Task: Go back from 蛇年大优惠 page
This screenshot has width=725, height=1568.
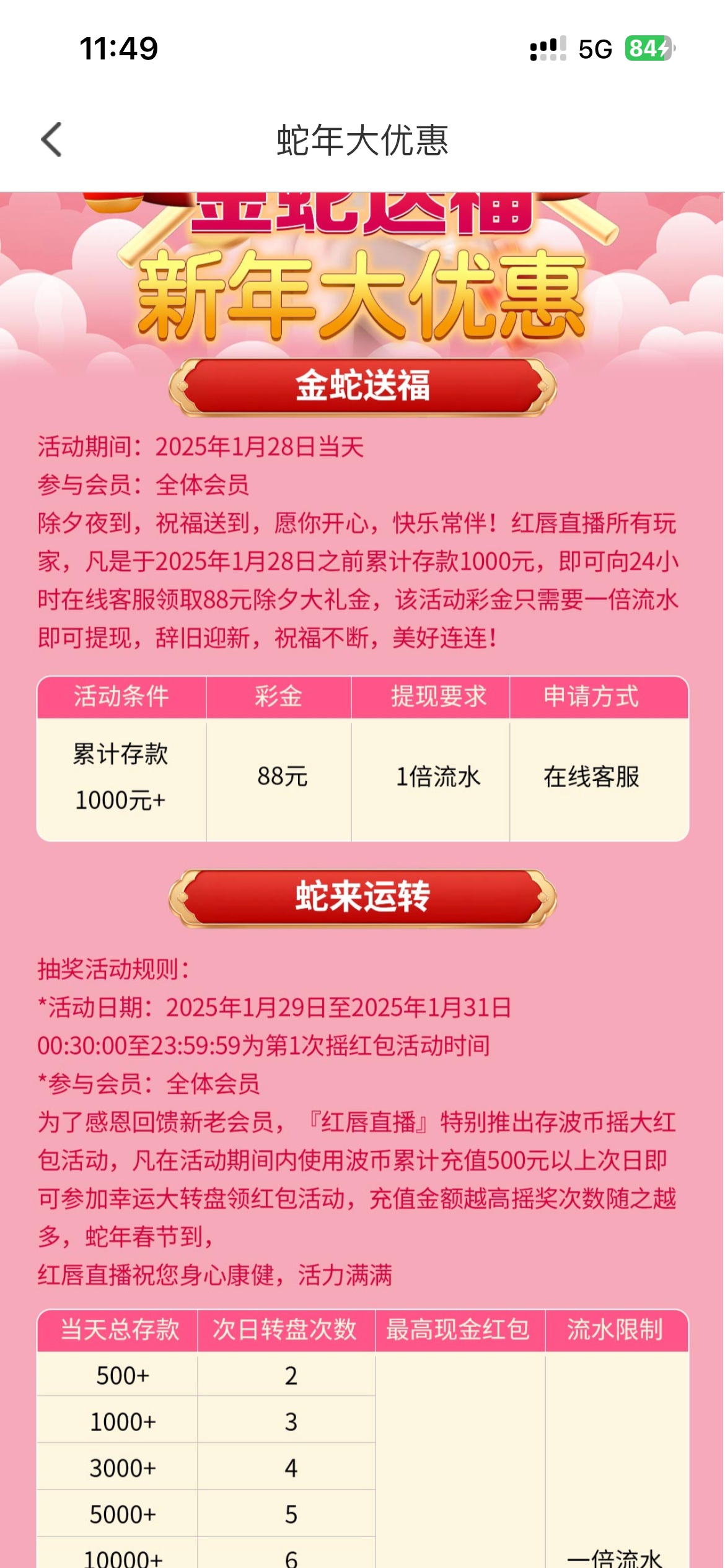Action: (52, 139)
